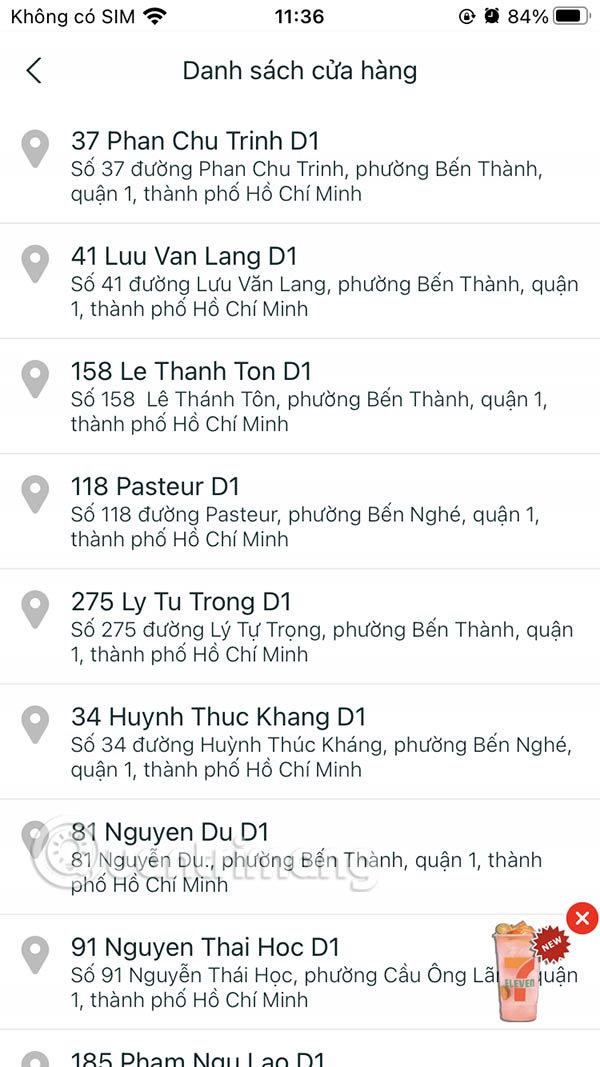The width and height of the screenshot is (600, 1067).
Task: Choose the 118 Pasteur D1 store
Action: pos(300,511)
